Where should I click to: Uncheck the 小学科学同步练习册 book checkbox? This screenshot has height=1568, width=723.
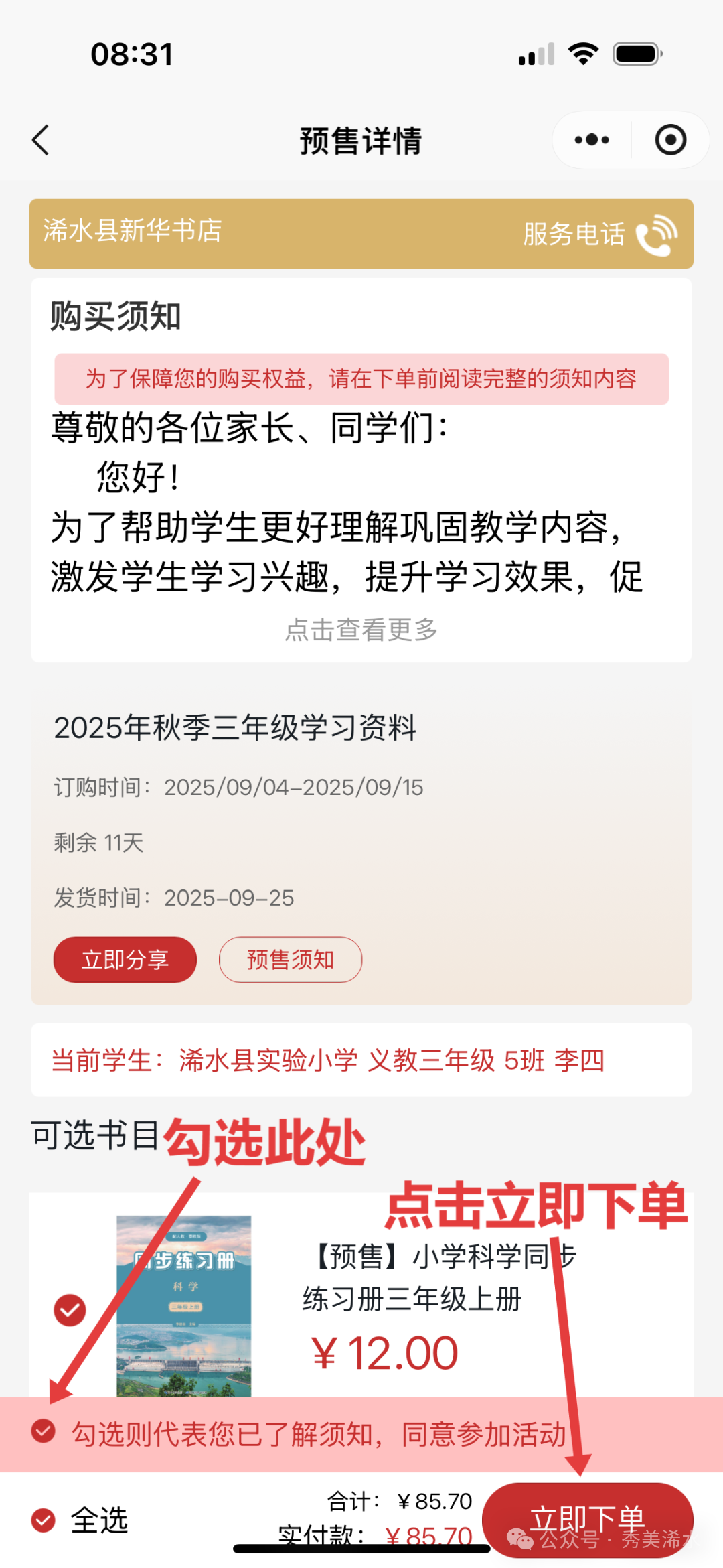tap(70, 1310)
